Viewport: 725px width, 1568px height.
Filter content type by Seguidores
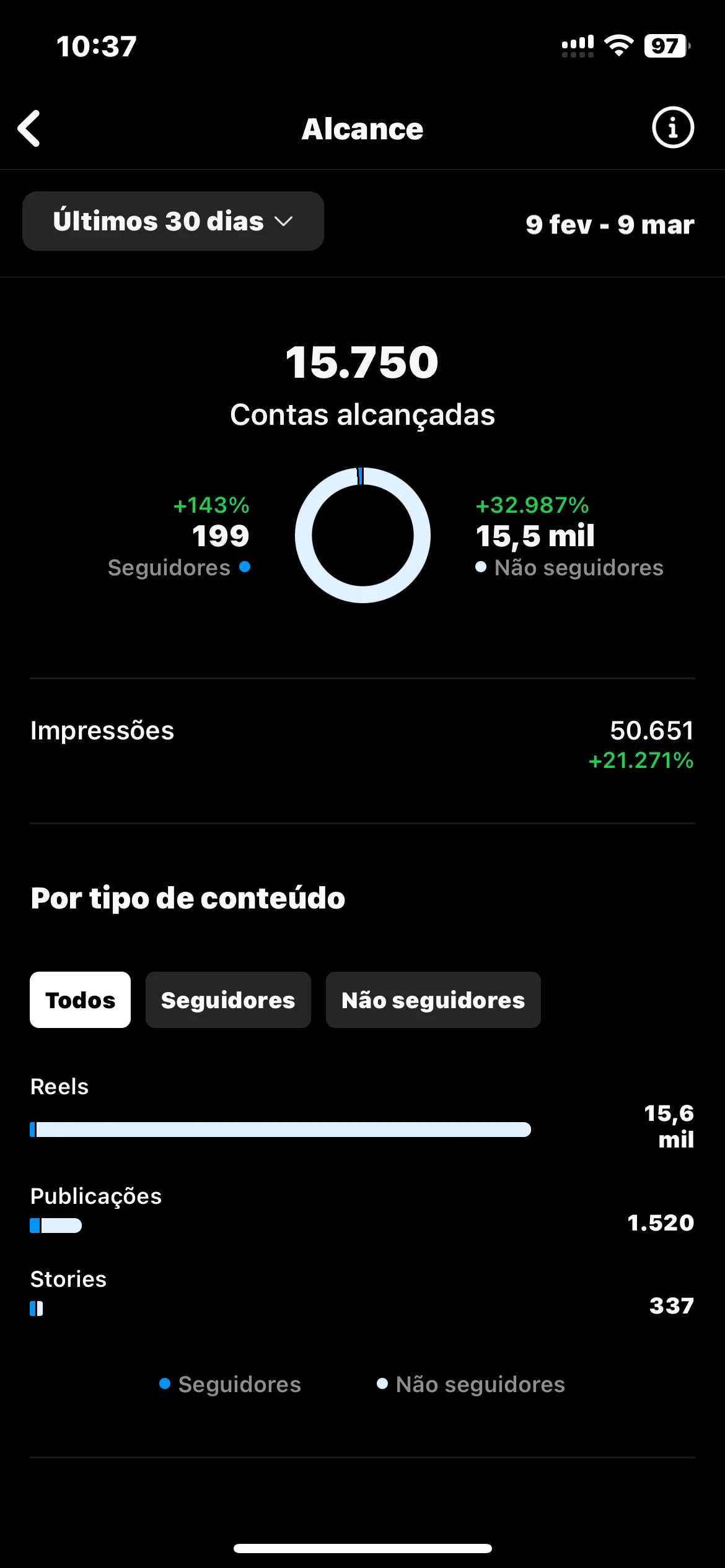click(228, 1000)
